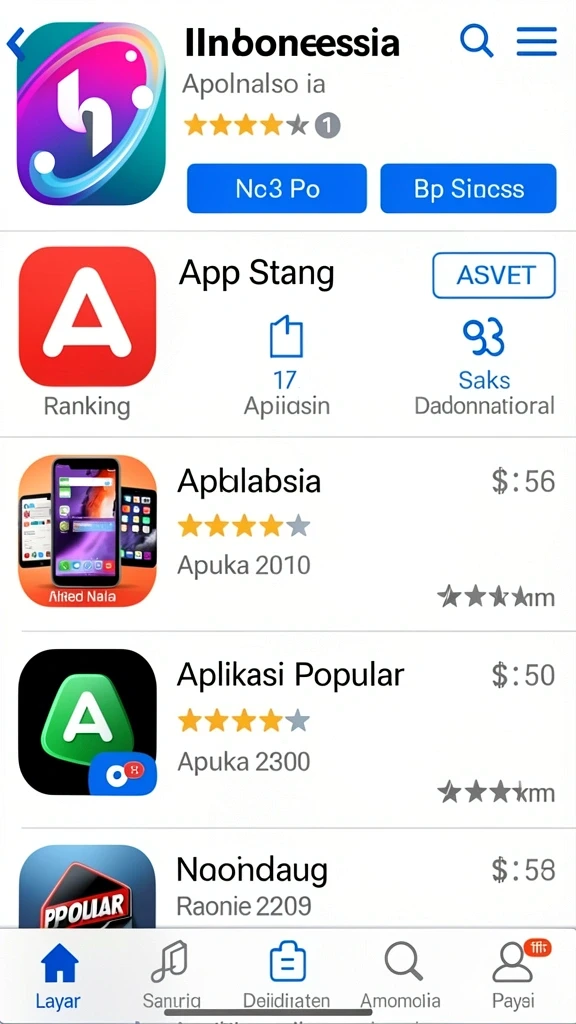Open the share icon above 17 Apiidsin
This screenshot has width=576, height=1024.
click(x=286, y=336)
